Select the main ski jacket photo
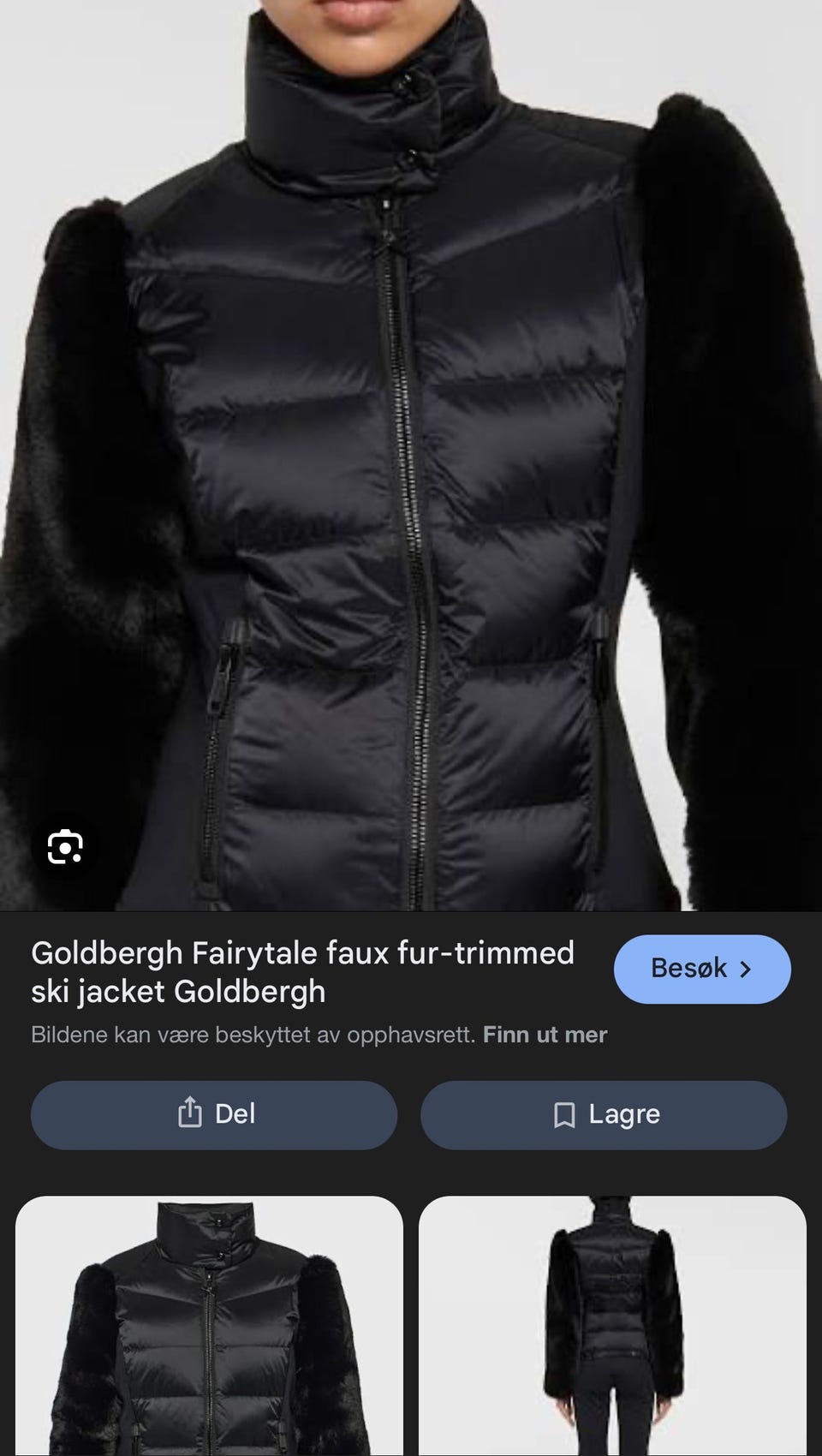Viewport: 822px width, 1456px height. point(411,454)
